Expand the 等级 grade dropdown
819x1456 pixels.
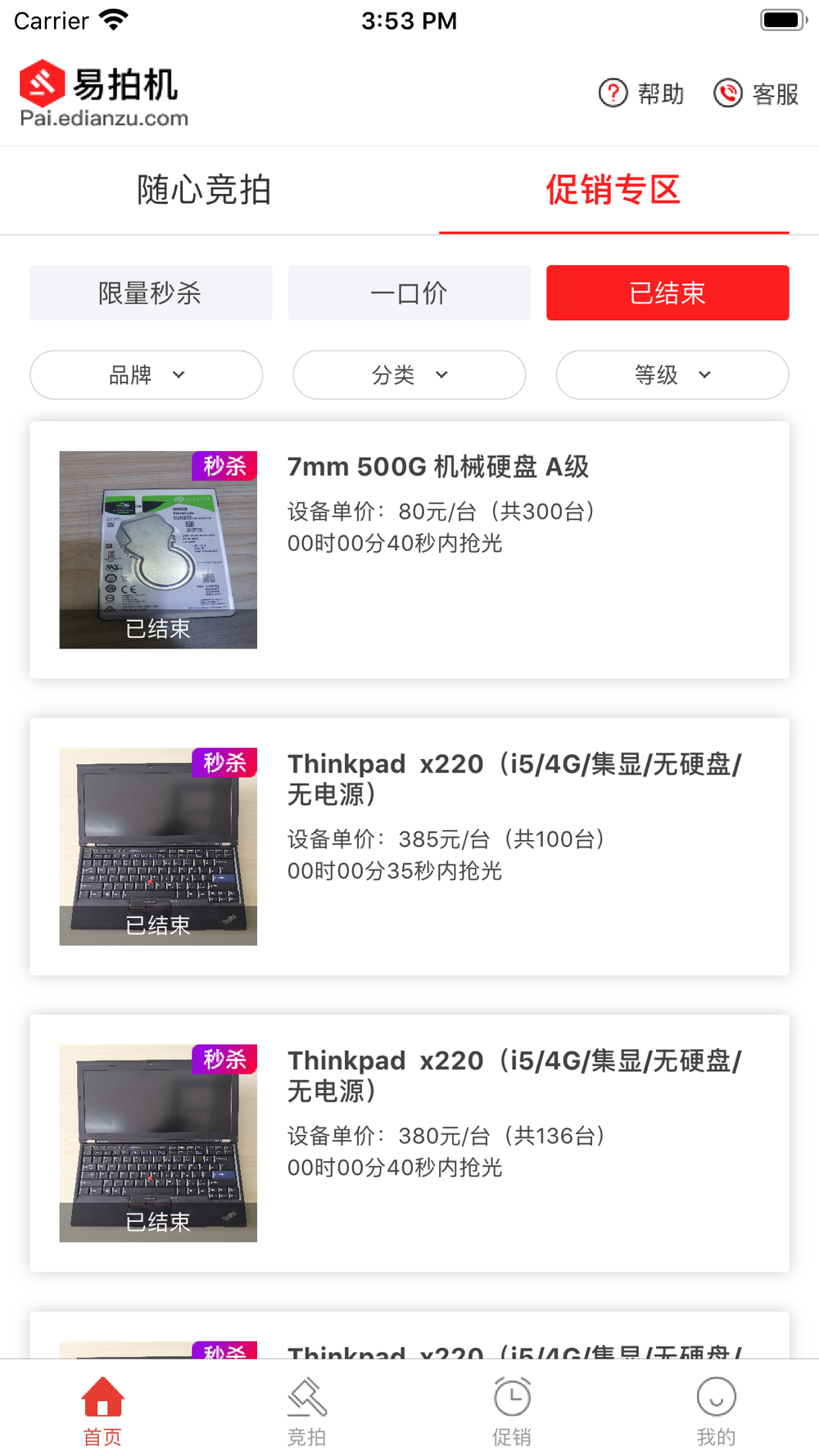click(672, 375)
